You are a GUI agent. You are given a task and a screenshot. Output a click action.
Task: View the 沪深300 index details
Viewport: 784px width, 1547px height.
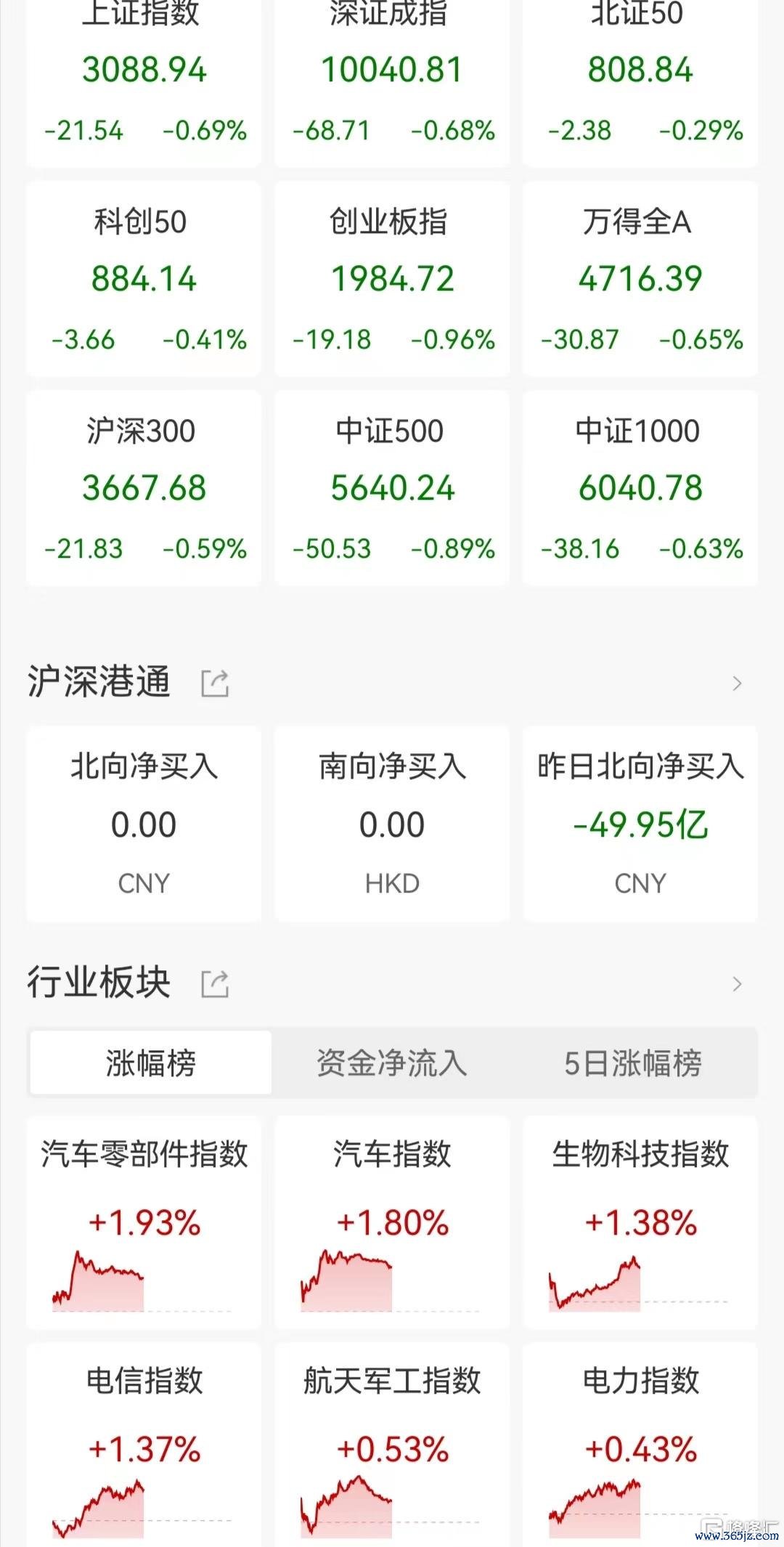tap(144, 488)
